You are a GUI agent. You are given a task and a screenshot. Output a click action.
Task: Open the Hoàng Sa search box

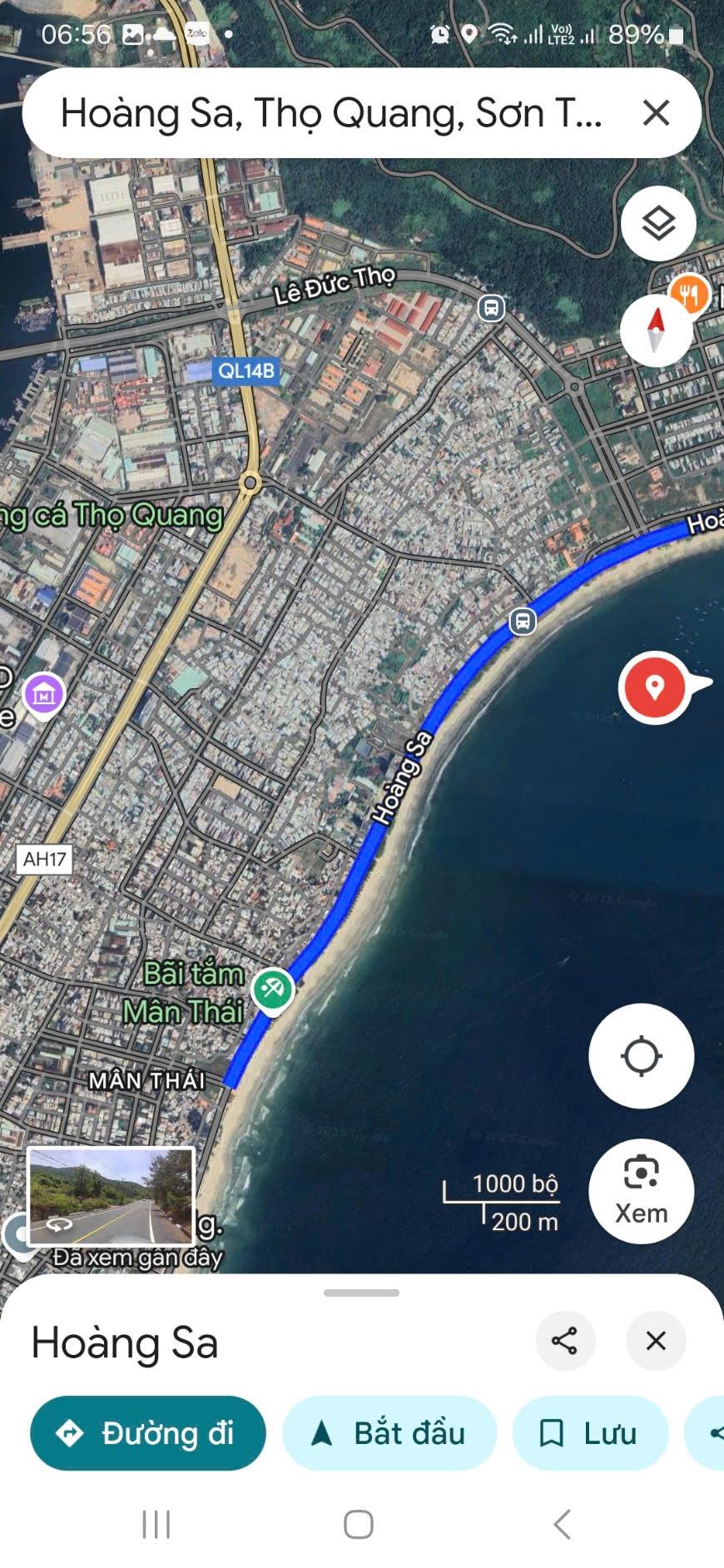[333, 113]
